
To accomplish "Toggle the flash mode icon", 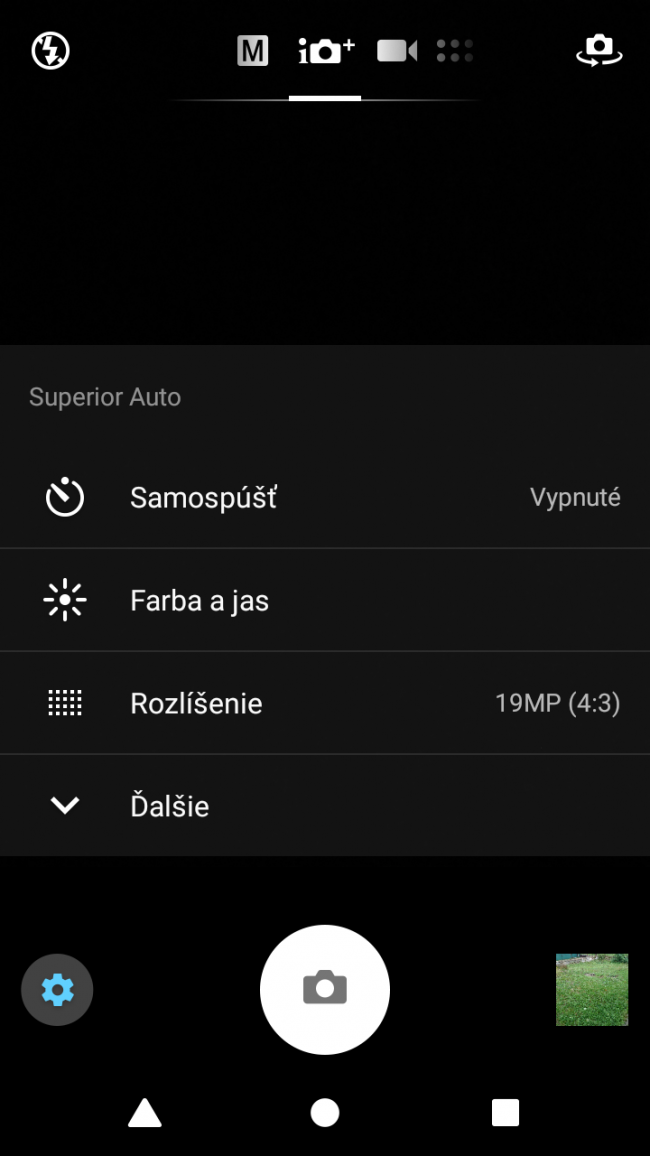I will pyautogui.click(x=51, y=52).
